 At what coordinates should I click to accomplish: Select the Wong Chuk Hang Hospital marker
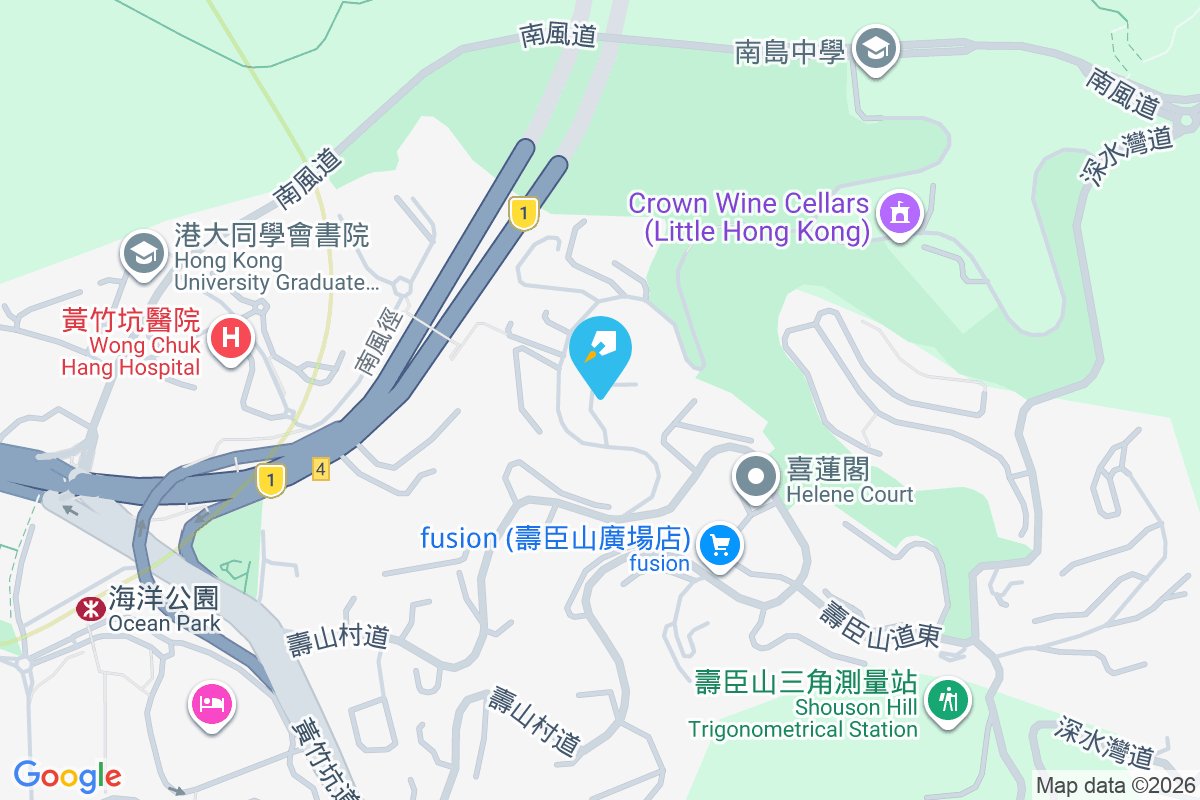[231, 339]
